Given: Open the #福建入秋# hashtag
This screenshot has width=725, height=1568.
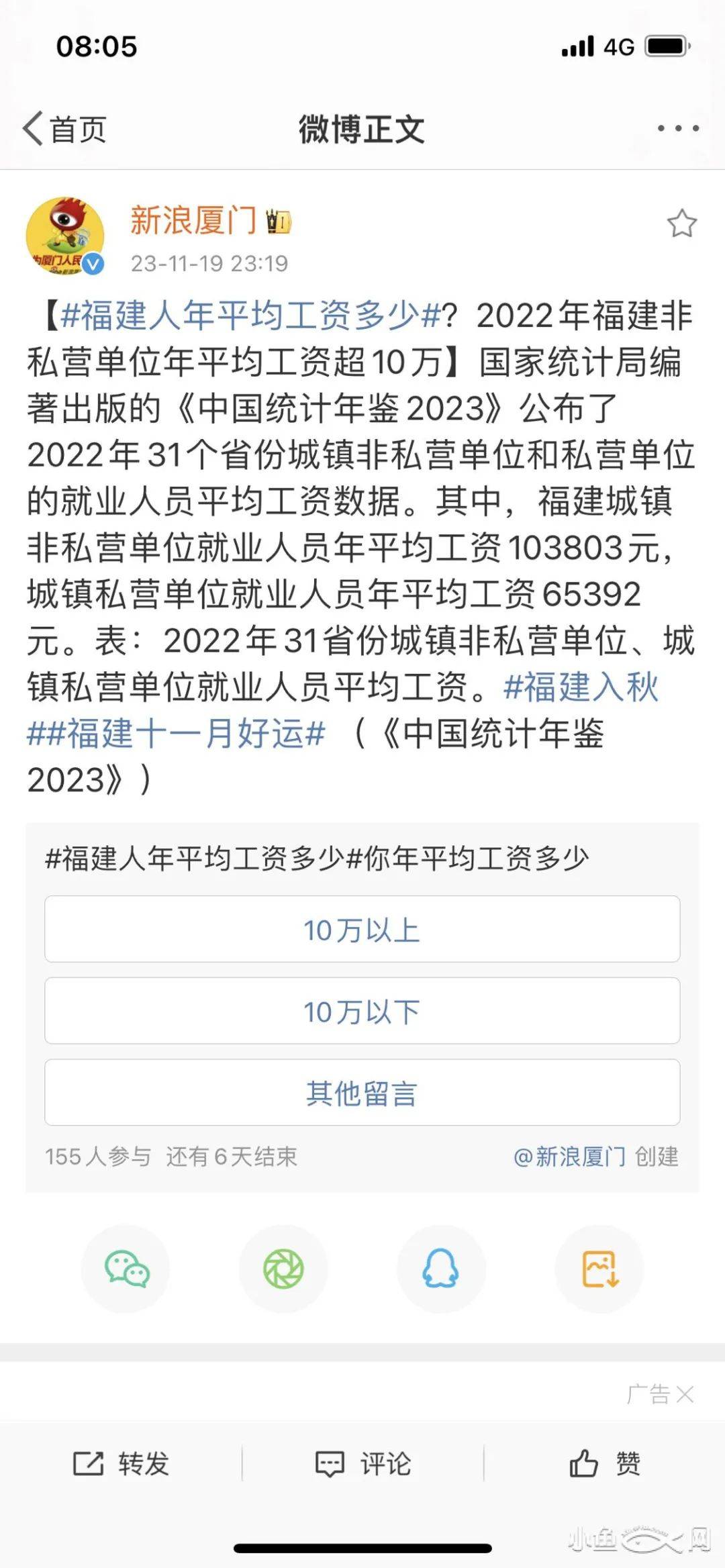Looking at the screenshot, I should [581, 687].
